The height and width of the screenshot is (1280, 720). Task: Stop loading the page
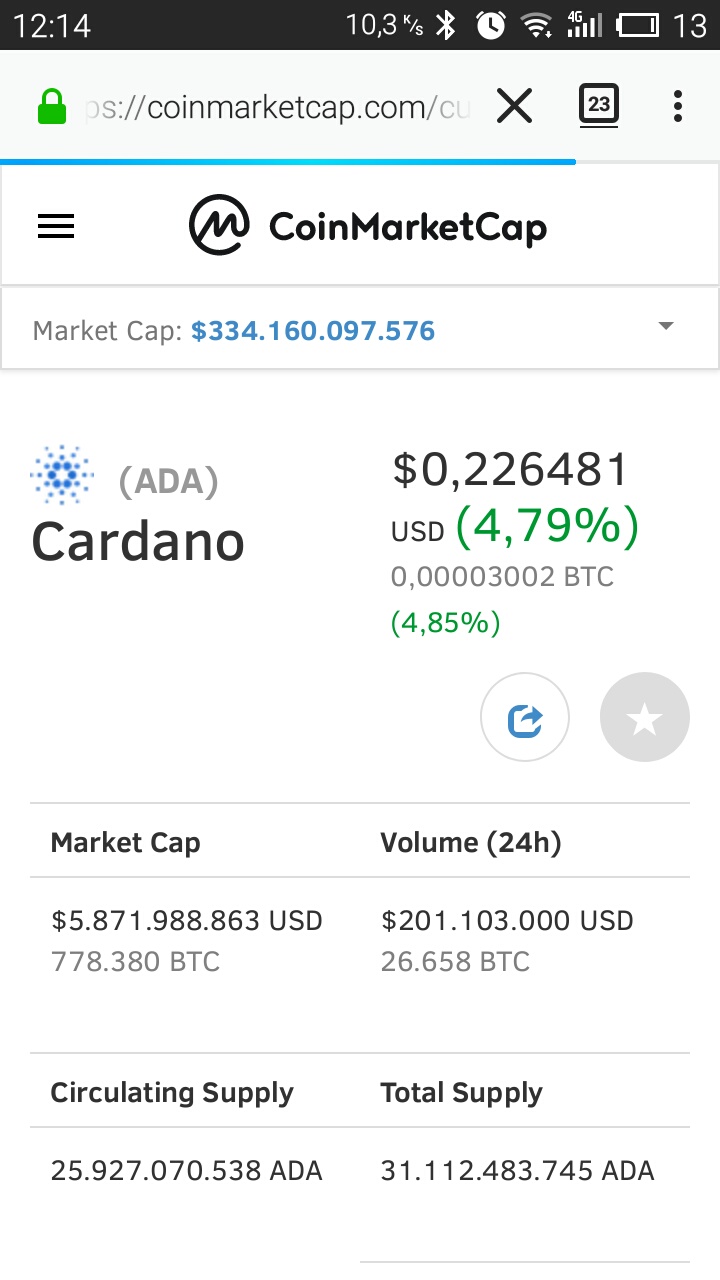[x=514, y=105]
